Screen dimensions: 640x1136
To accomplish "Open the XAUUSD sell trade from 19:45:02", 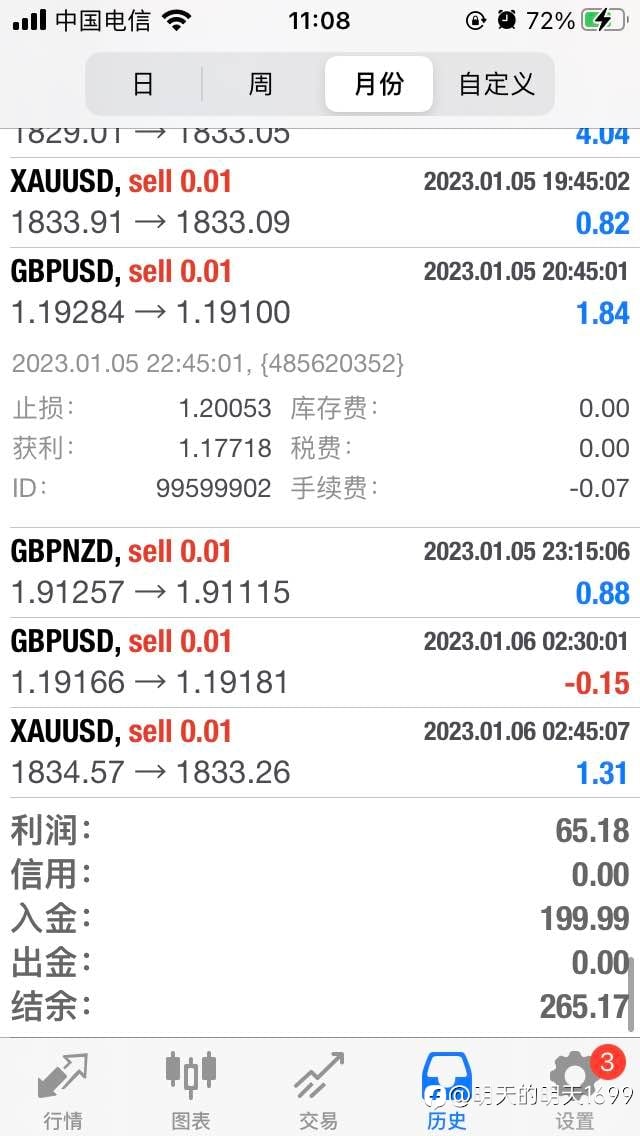I will click(x=320, y=203).
